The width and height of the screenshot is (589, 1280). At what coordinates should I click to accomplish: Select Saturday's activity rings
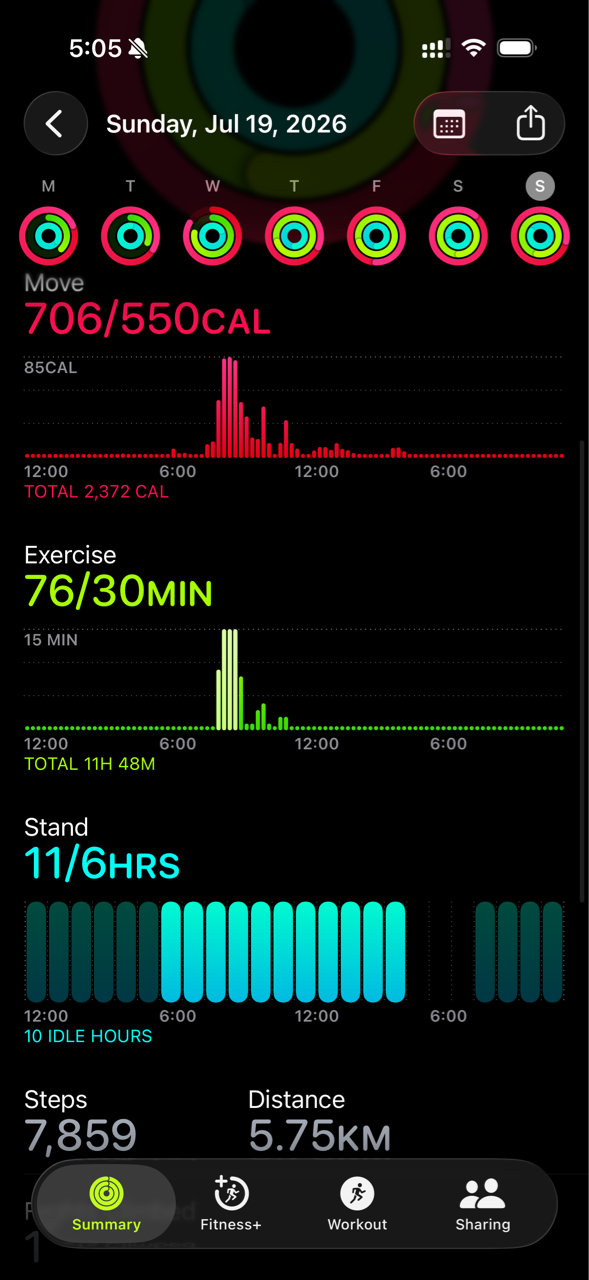tap(458, 236)
